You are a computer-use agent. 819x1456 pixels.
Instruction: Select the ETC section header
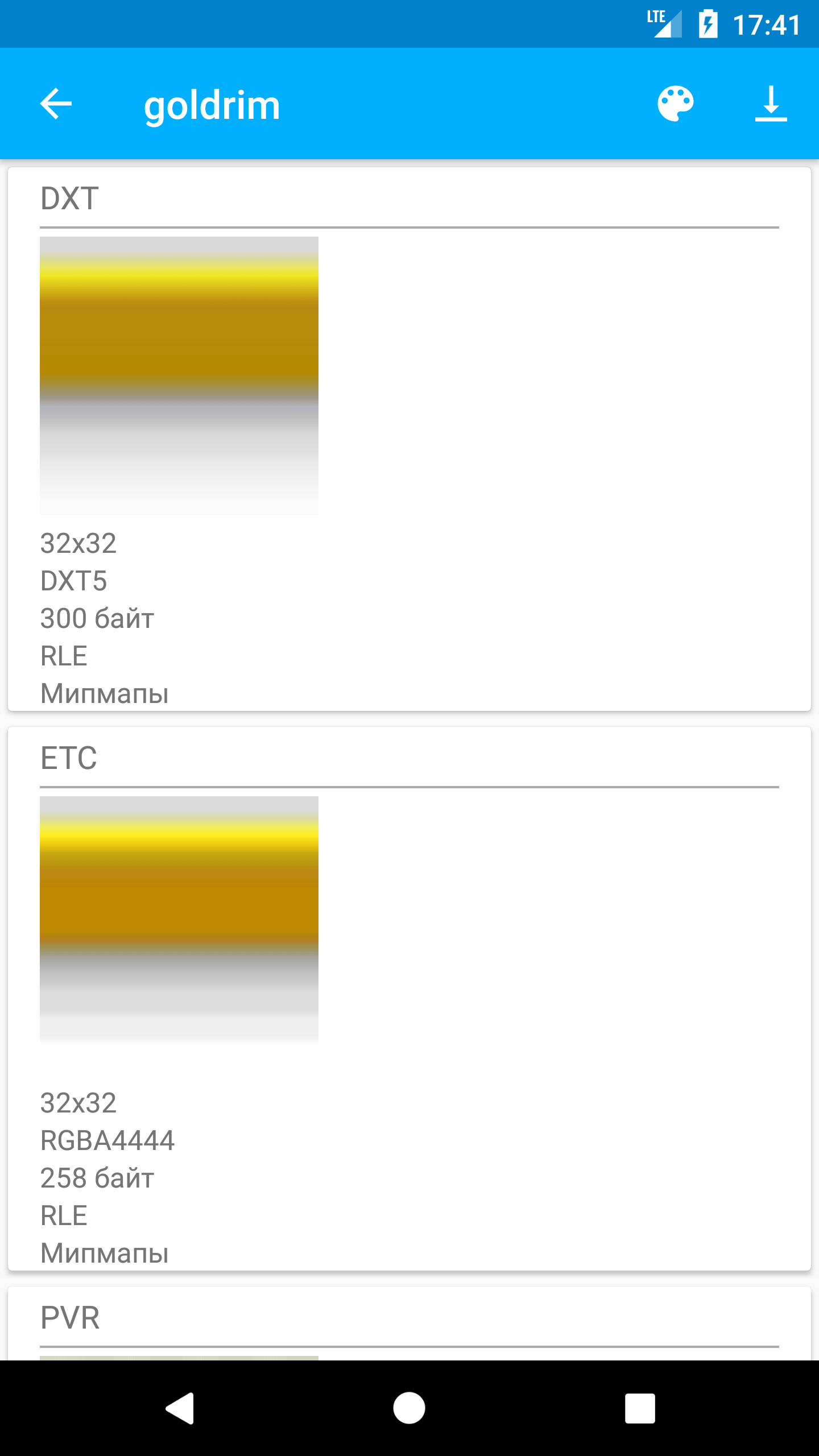pos(68,757)
